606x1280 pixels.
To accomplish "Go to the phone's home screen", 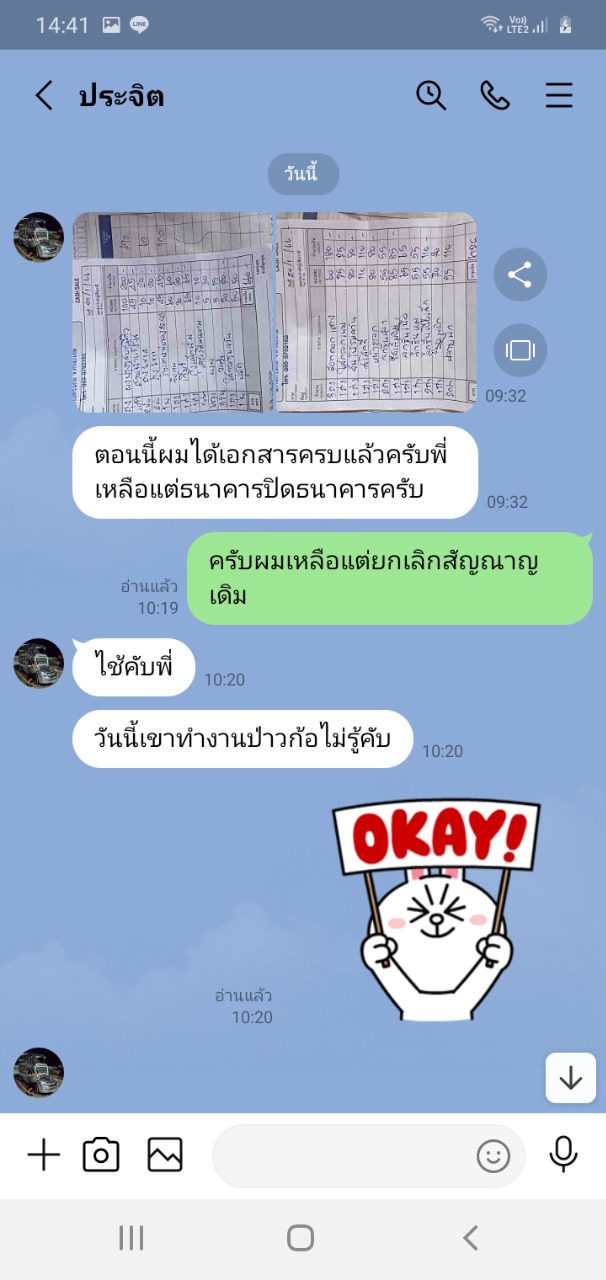I will tap(301, 1238).
